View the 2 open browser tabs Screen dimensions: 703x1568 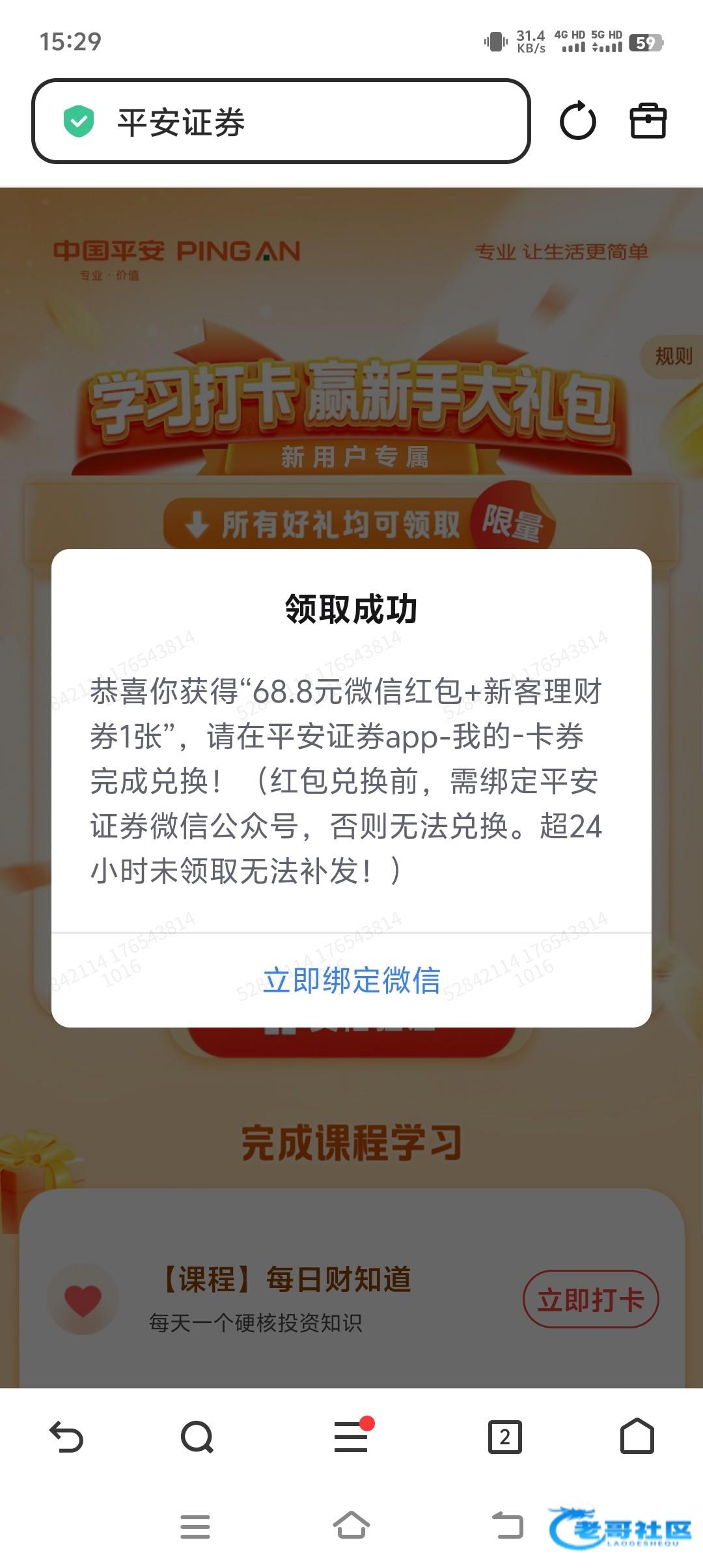pos(505,1437)
